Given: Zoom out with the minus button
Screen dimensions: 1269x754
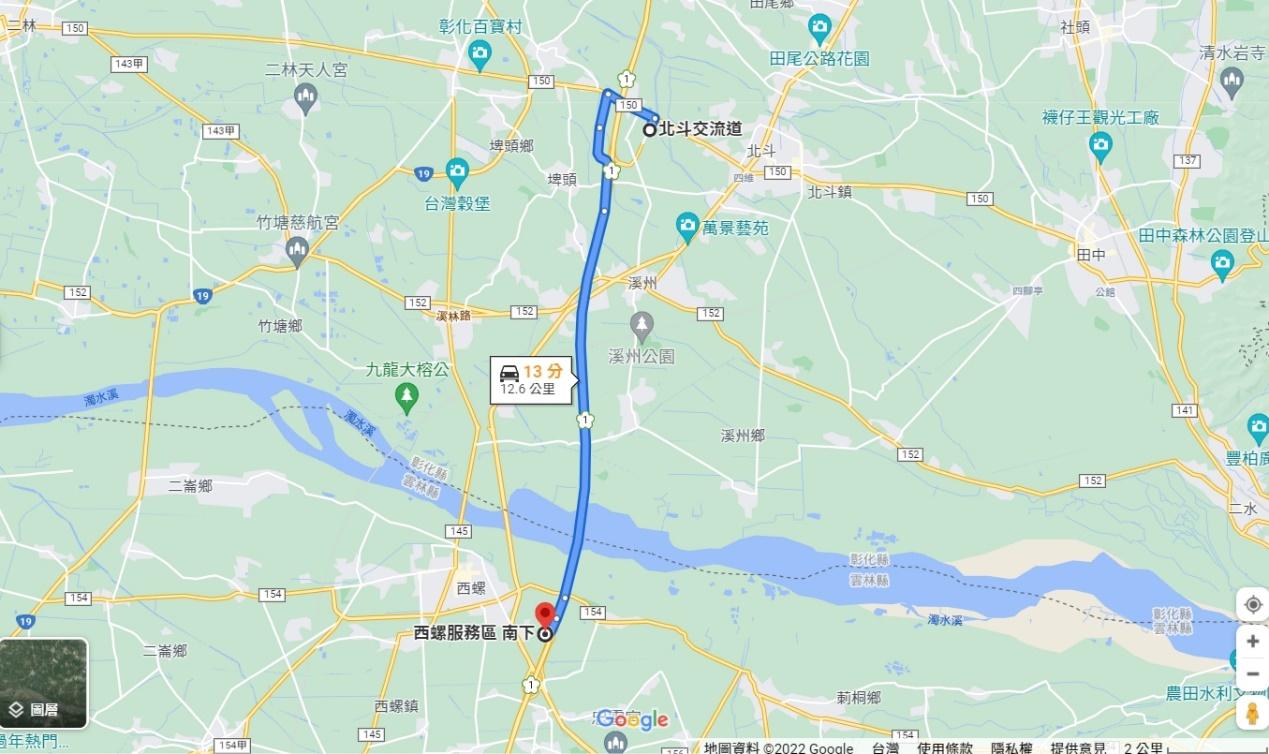Looking at the screenshot, I should (1252, 673).
